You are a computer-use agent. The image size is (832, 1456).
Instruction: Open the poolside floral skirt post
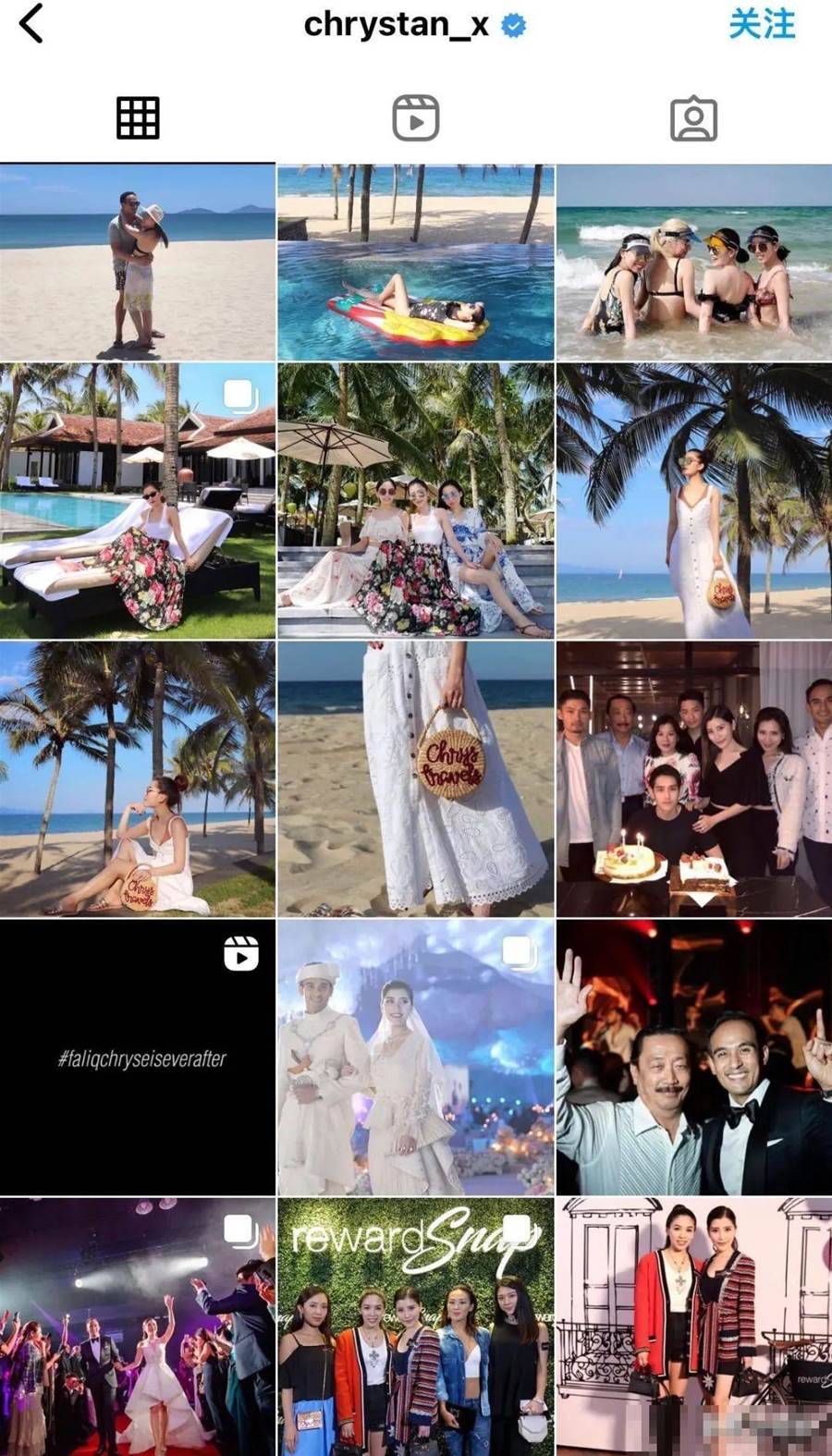pos(138,500)
